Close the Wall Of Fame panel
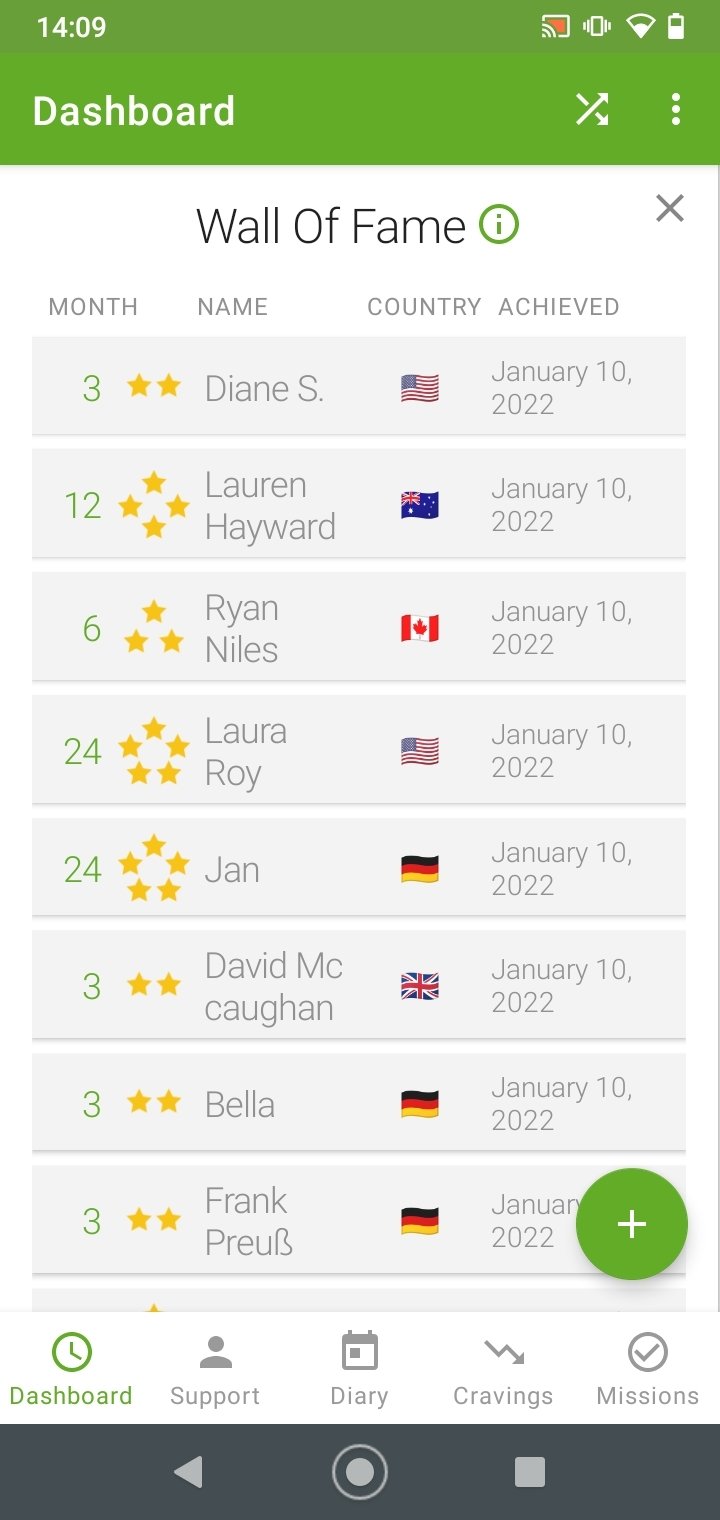 tap(669, 208)
